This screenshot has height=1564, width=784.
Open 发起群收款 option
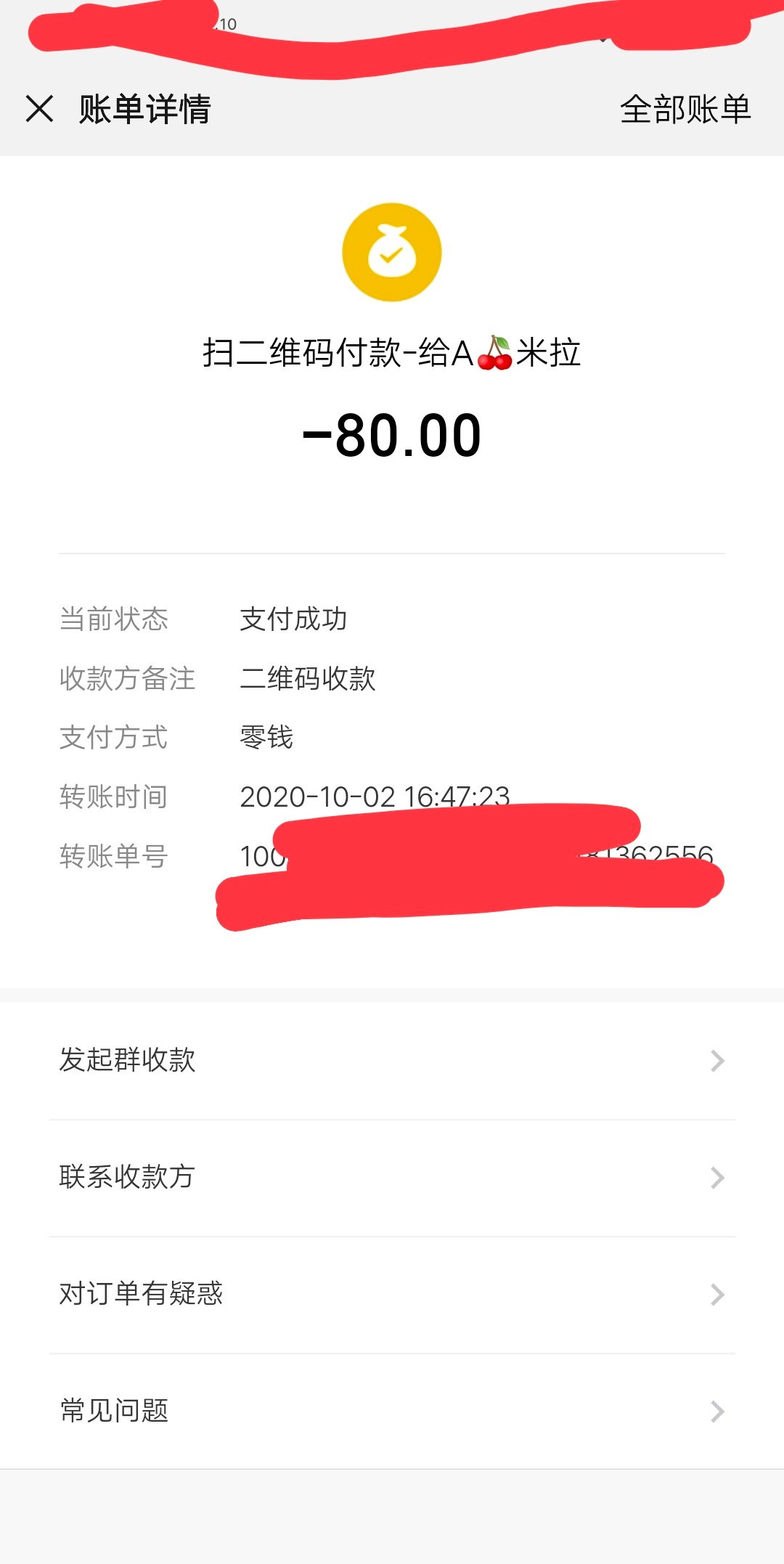coord(392,1060)
